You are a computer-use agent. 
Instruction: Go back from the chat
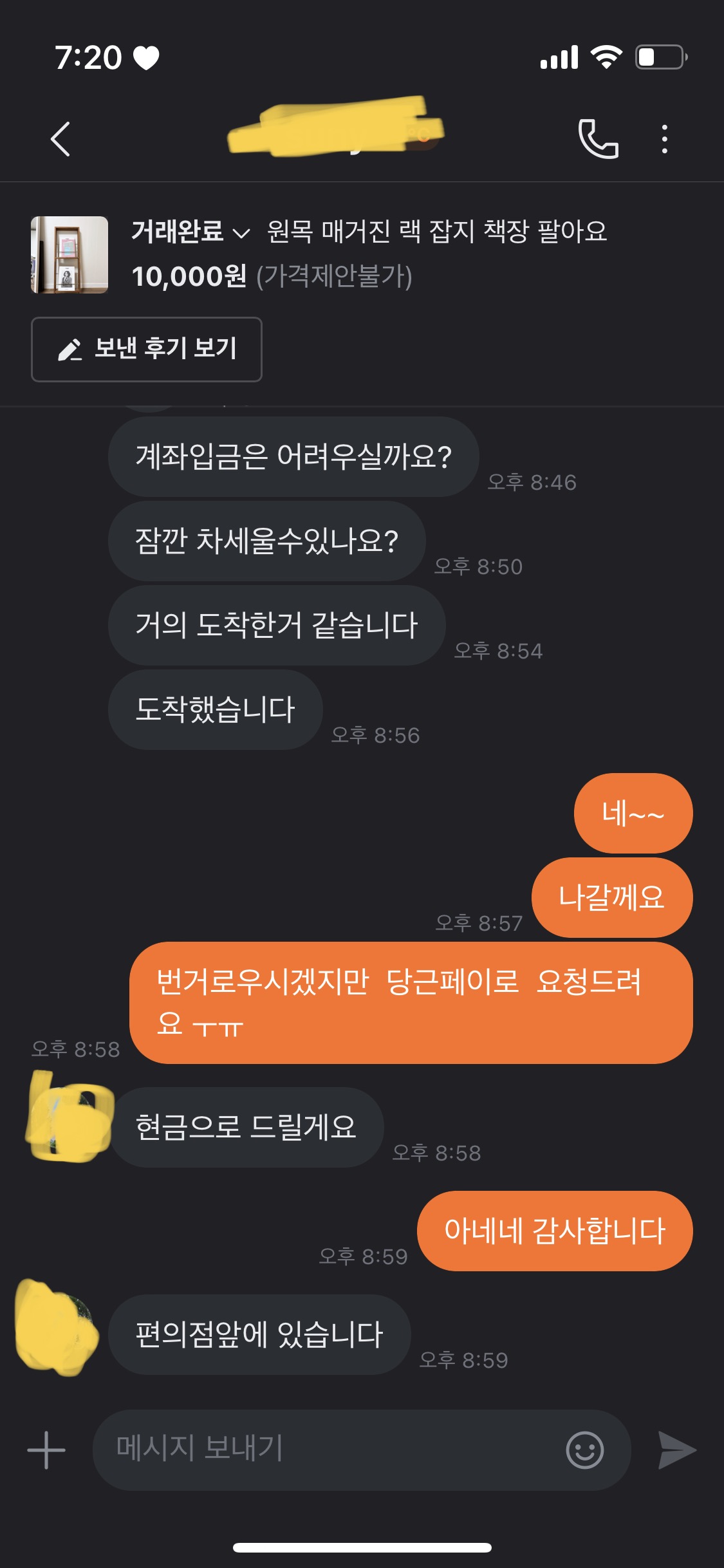pos(60,139)
